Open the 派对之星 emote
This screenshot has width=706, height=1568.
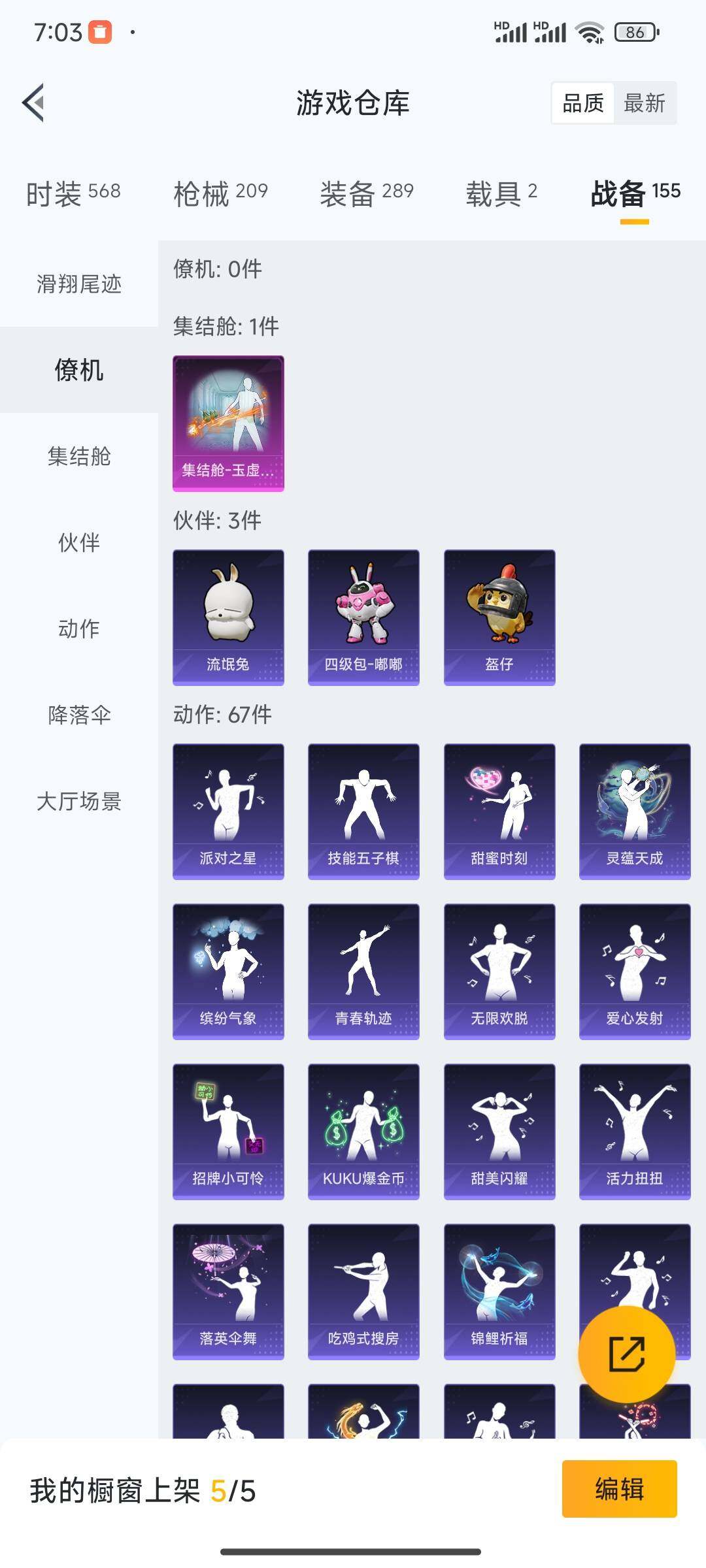[x=227, y=810]
